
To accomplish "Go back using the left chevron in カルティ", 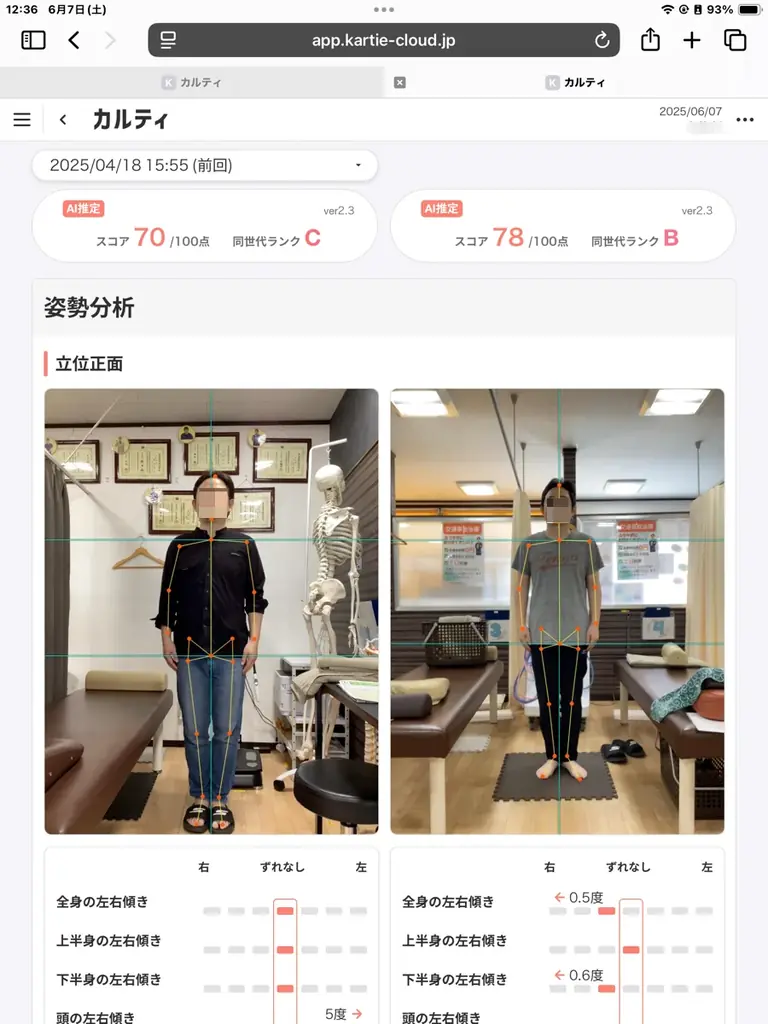I will pyautogui.click(x=62, y=119).
